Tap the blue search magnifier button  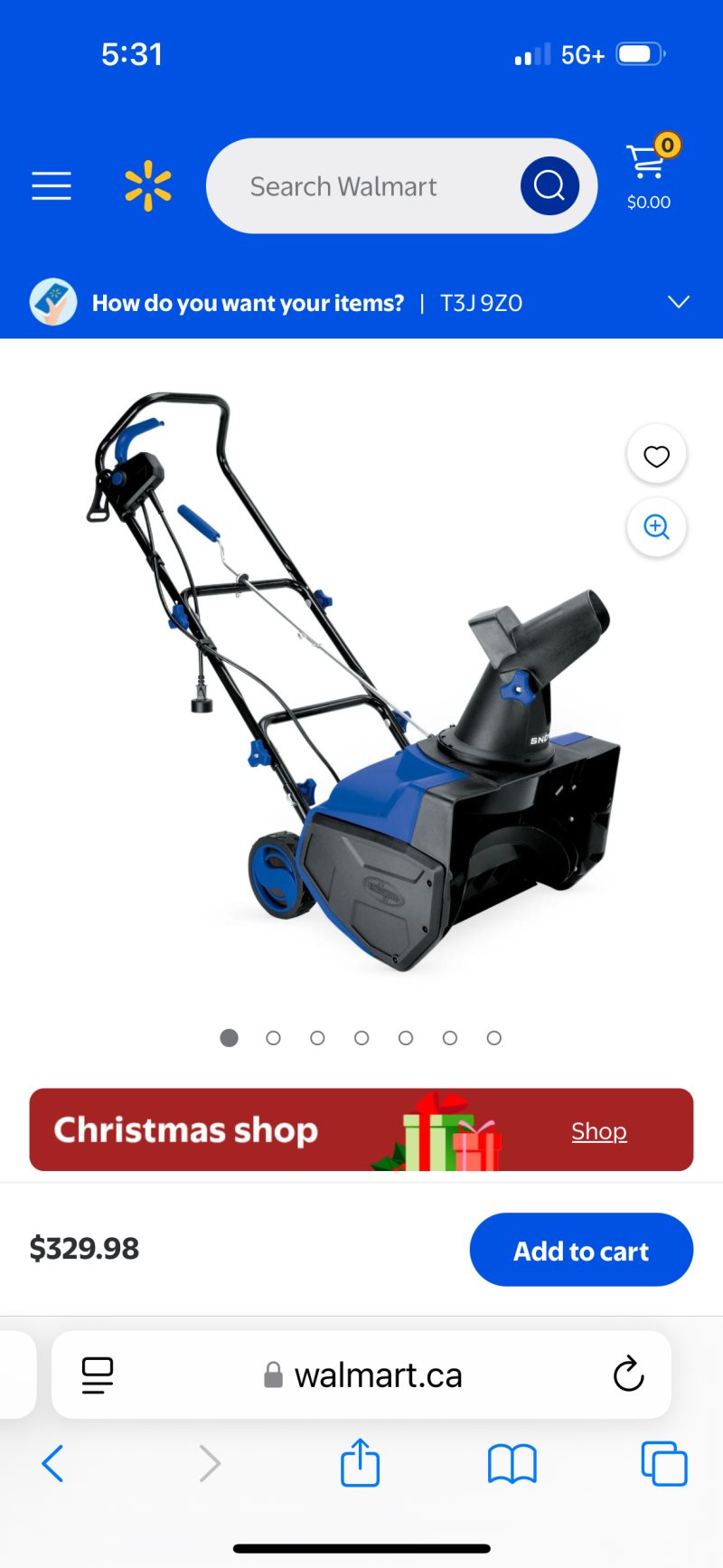(549, 185)
